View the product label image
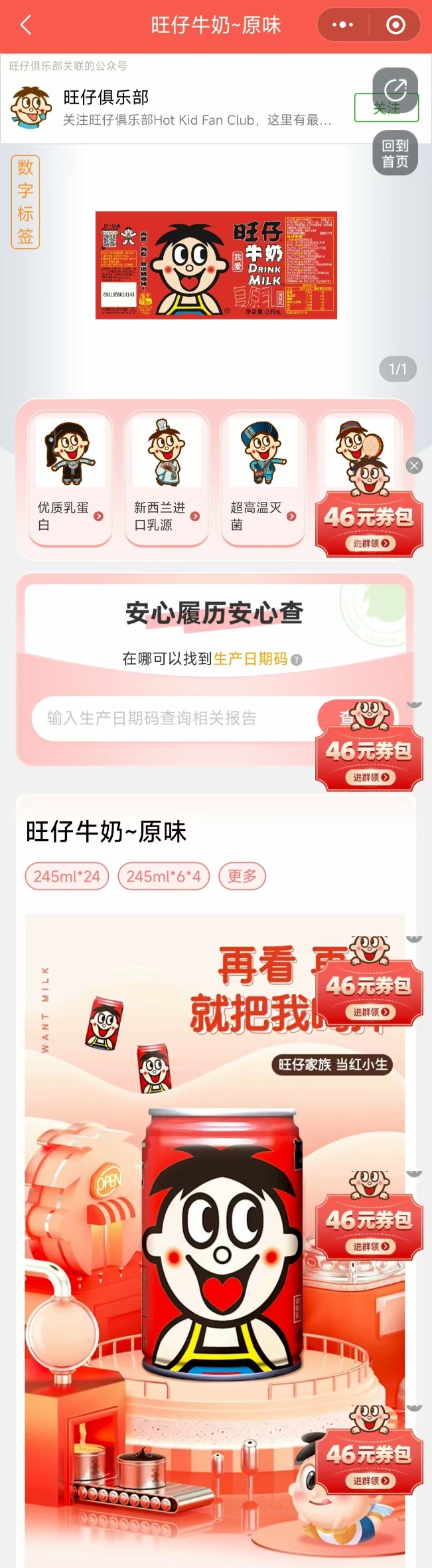Viewport: 432px width, 1568px height. [216, 265]
